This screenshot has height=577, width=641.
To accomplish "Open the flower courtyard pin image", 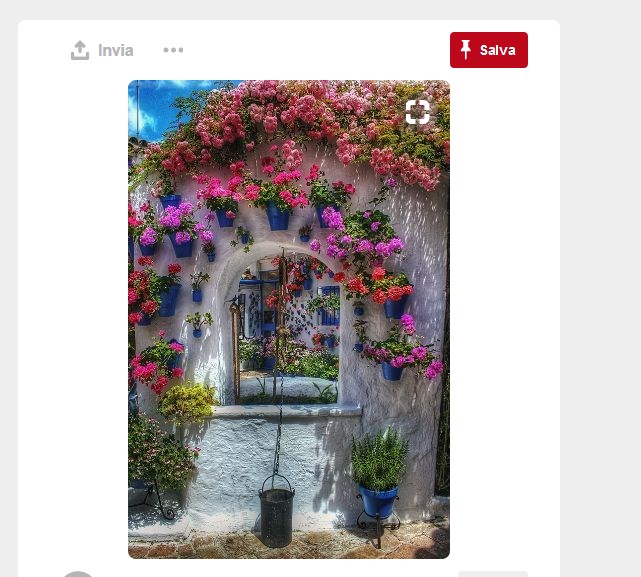I will [x=288, y=330].
